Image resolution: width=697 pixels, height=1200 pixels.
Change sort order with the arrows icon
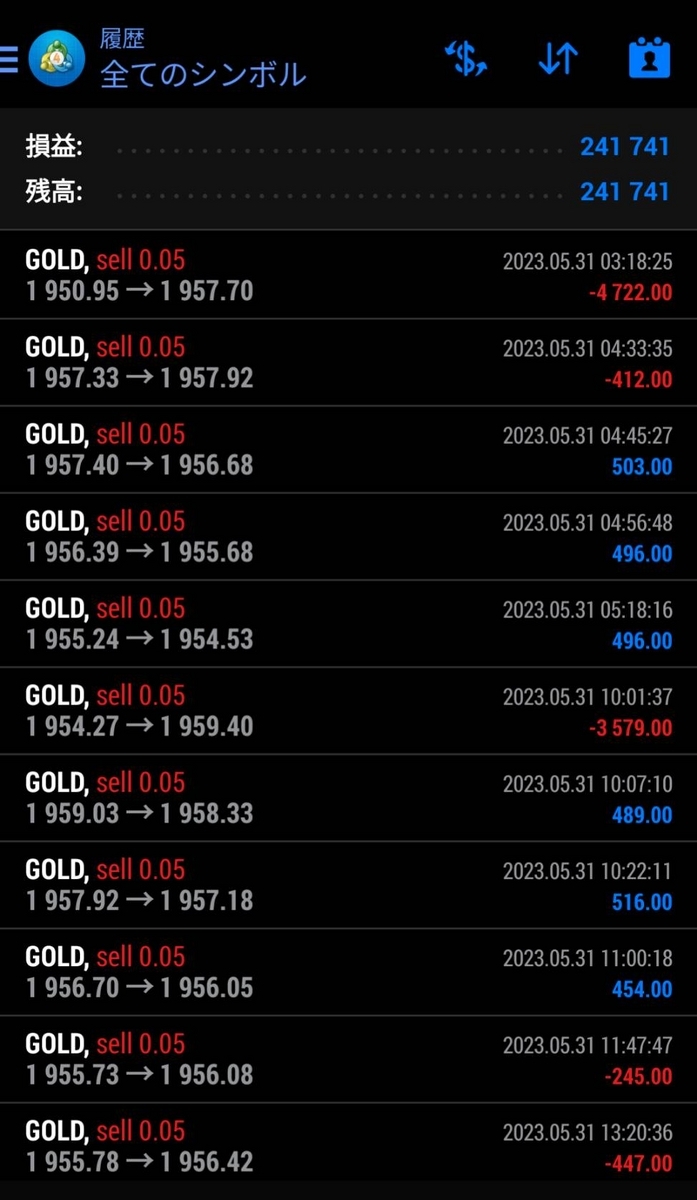click(557, 59)
